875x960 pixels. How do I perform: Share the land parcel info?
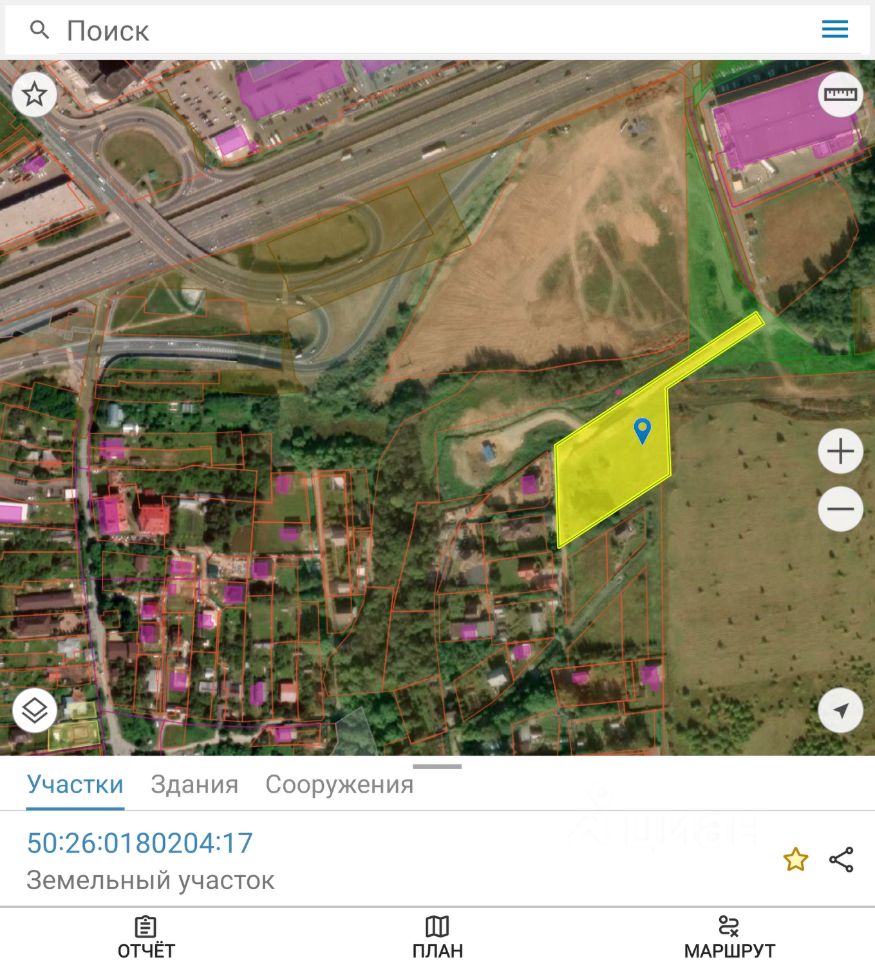coord(842,860)
